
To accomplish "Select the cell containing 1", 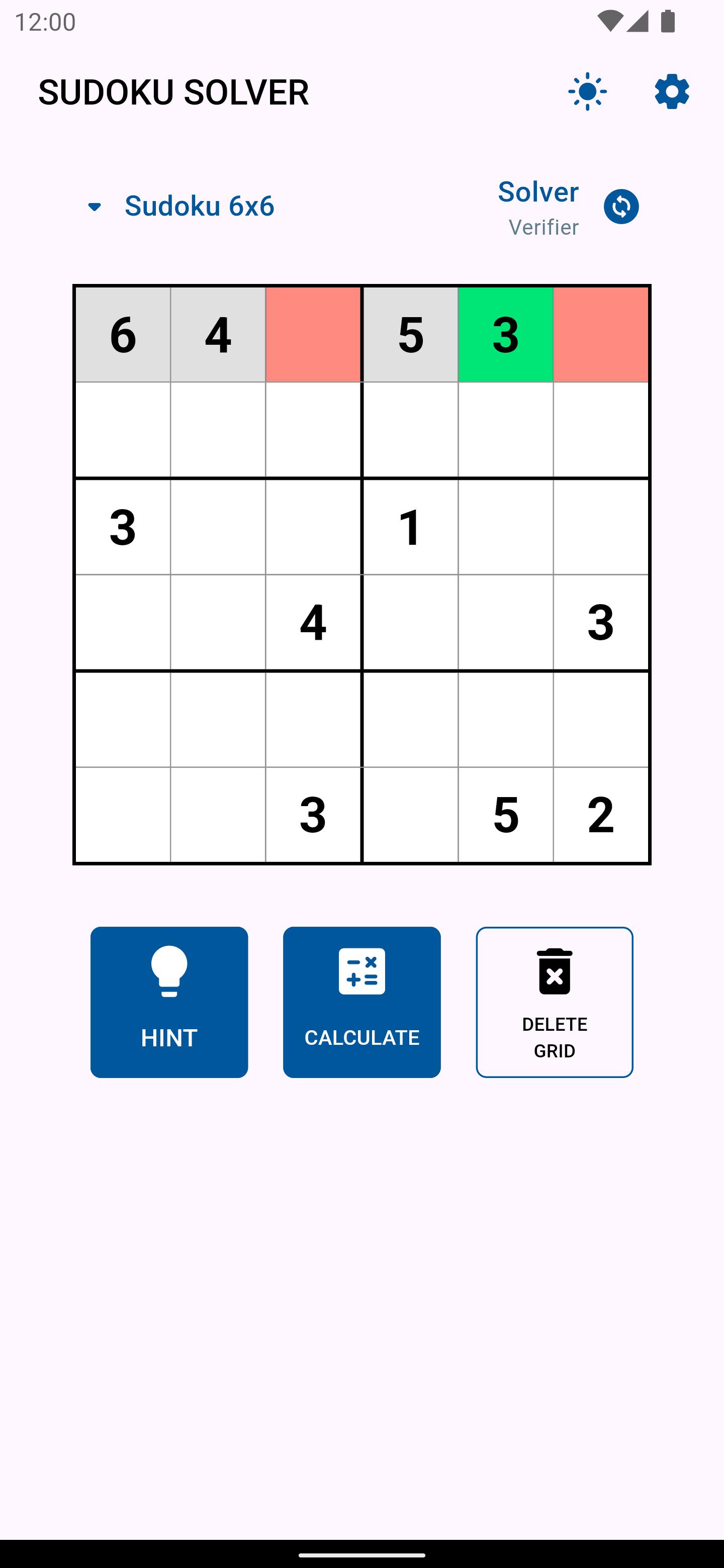I will tap(410, 527).
